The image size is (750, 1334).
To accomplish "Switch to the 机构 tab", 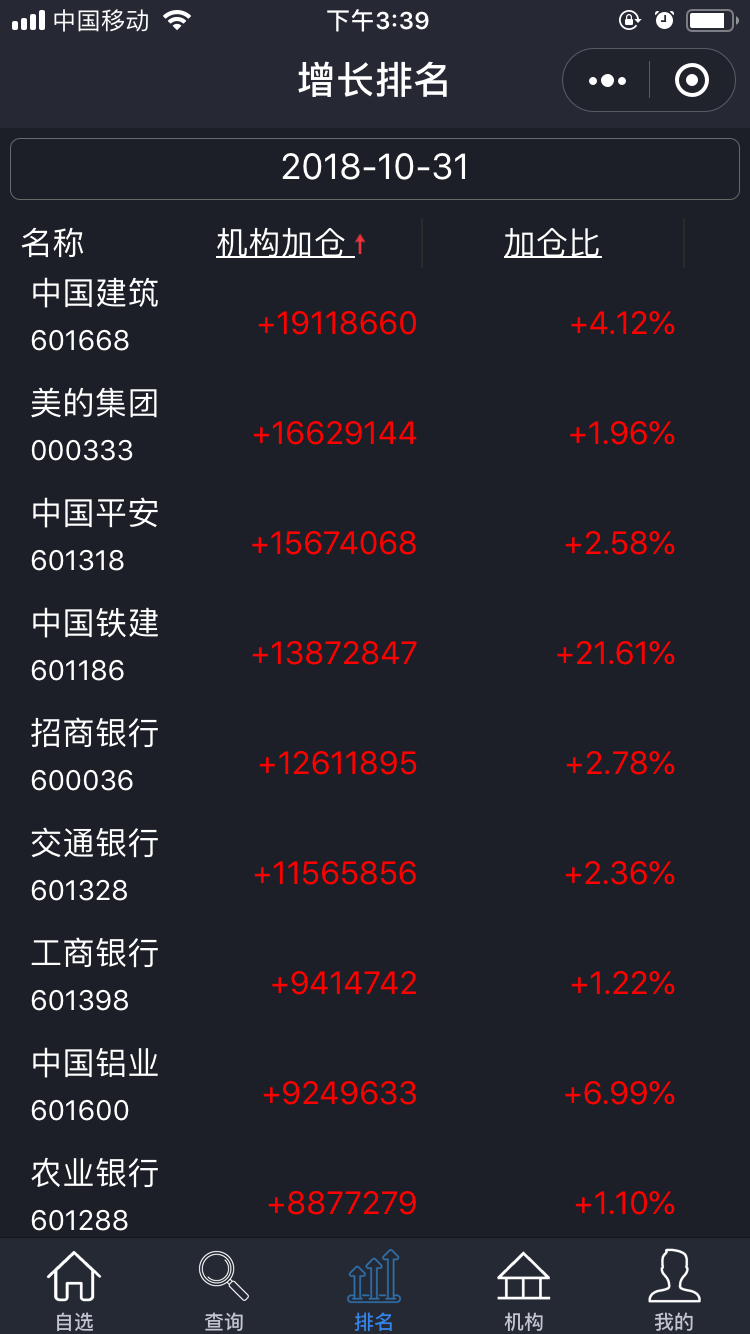I will (x=525, y=1288).
